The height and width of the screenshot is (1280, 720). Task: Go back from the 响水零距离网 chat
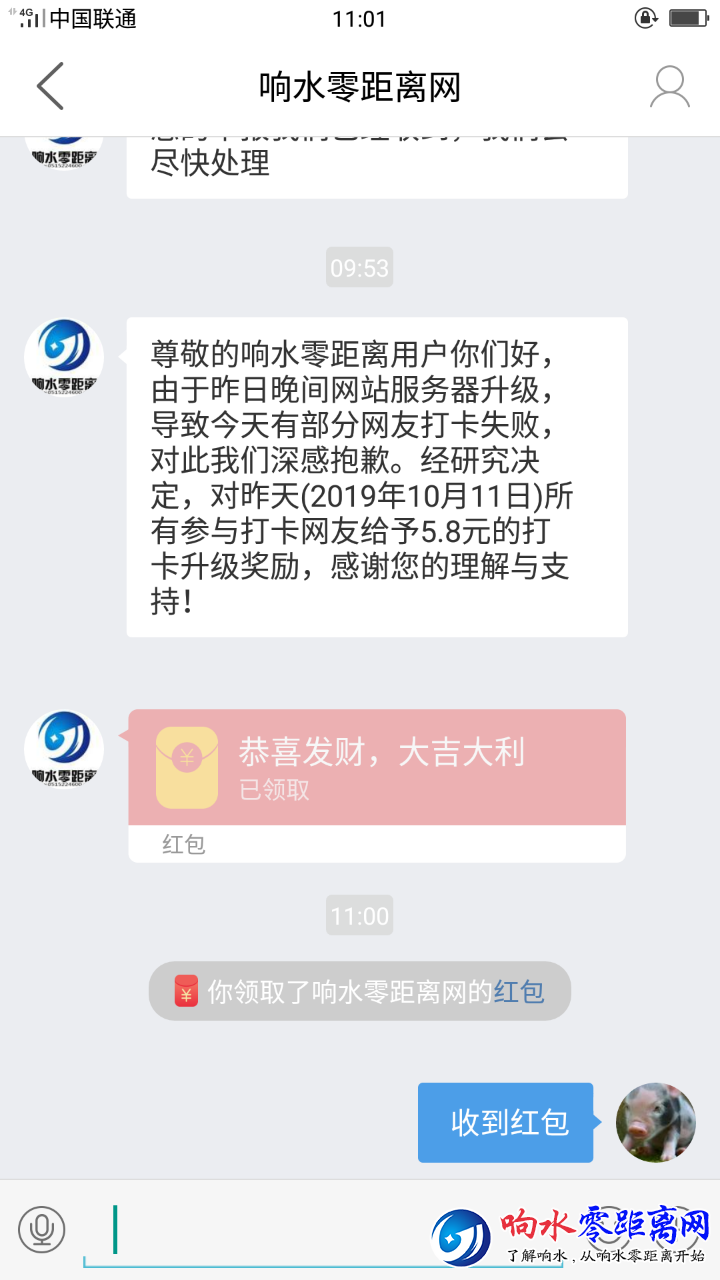(x=50, y=86)
